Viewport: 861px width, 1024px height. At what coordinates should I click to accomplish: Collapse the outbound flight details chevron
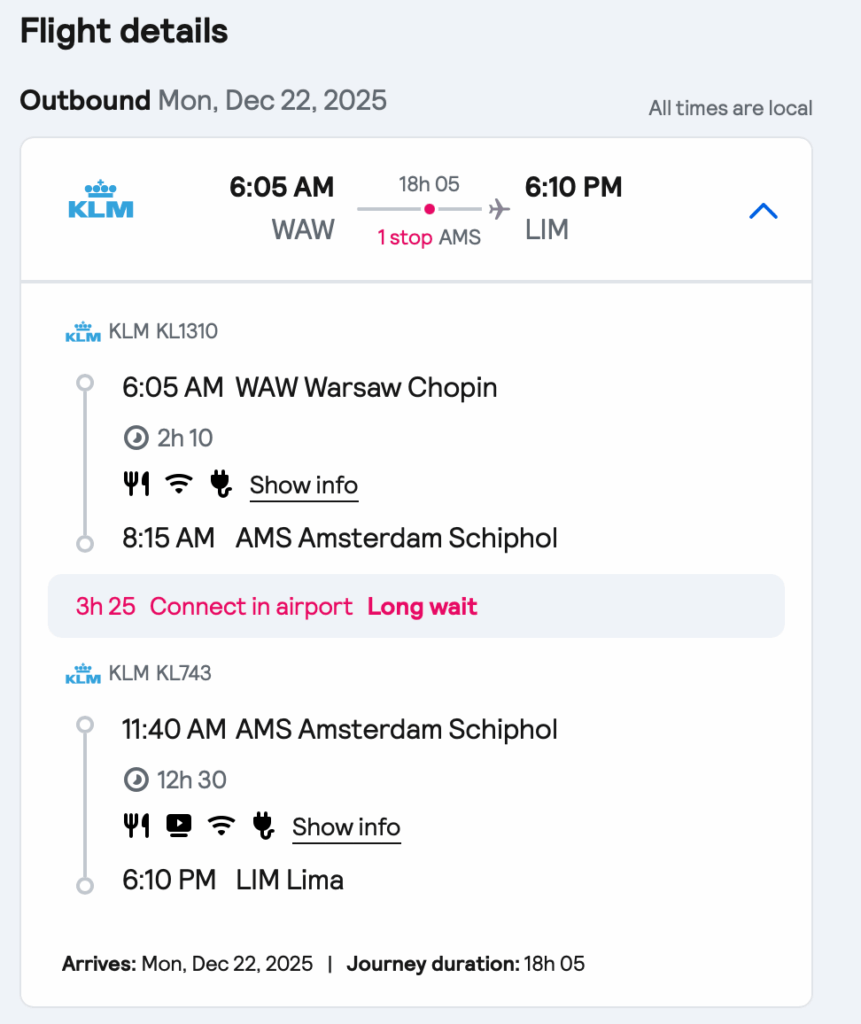763,211
